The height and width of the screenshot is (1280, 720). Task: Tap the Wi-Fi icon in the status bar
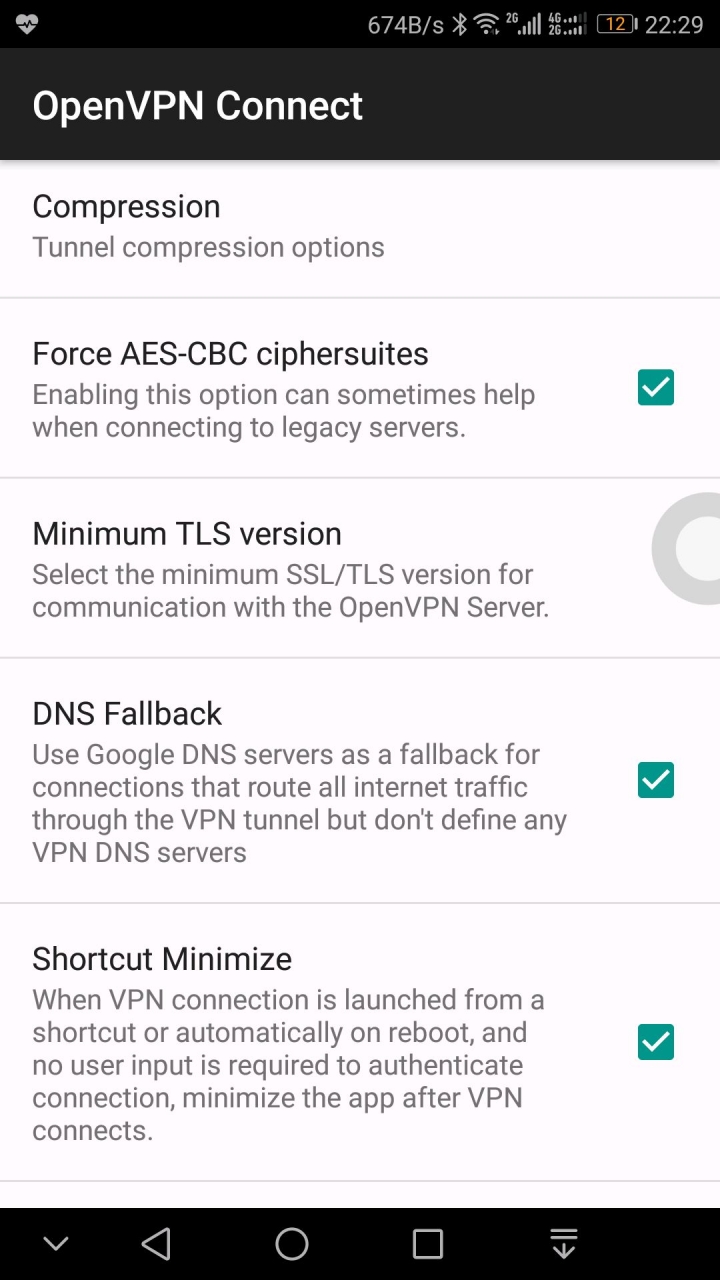[487, 23]
